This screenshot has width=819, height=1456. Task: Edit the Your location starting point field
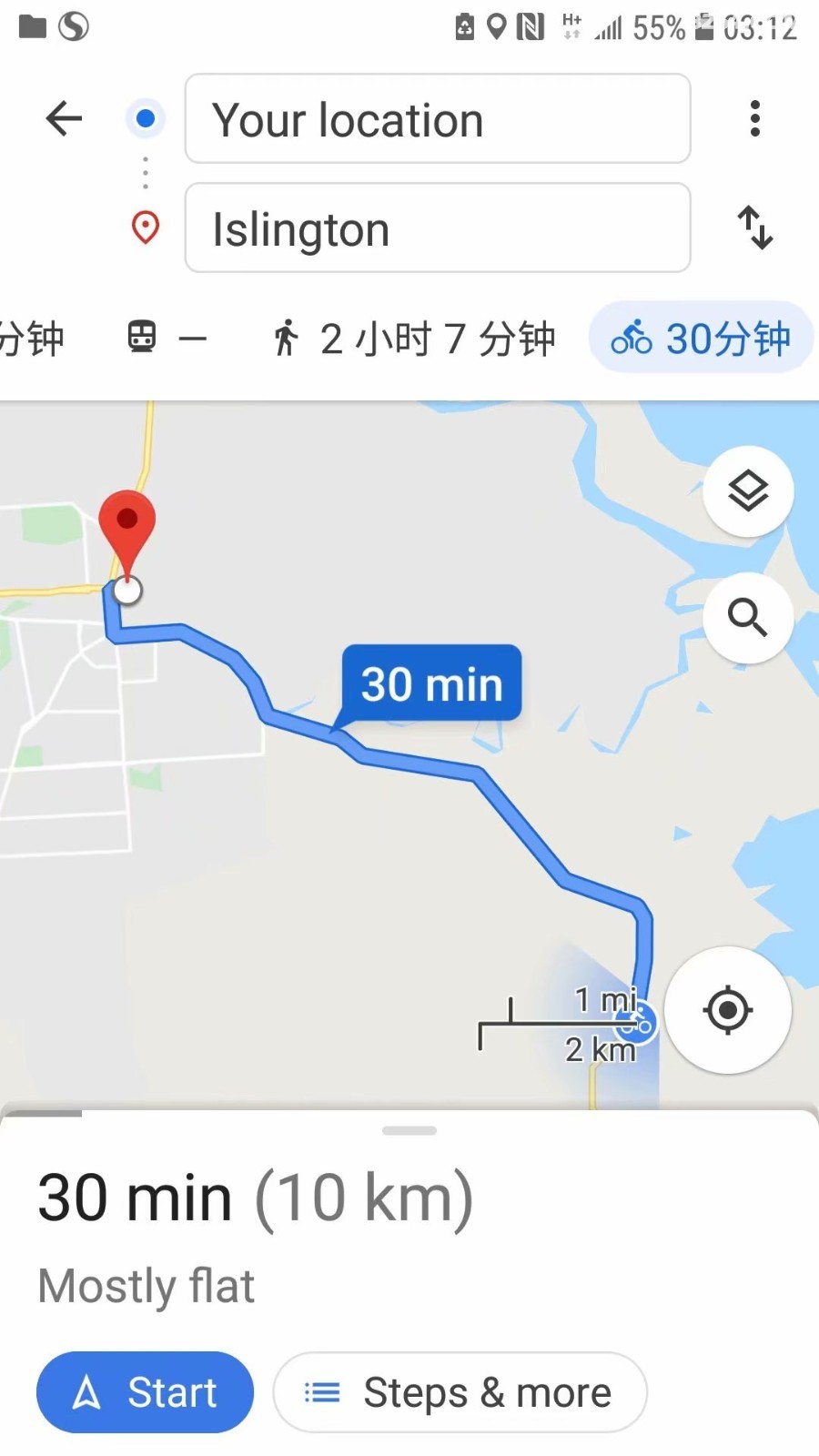point(438,119)
